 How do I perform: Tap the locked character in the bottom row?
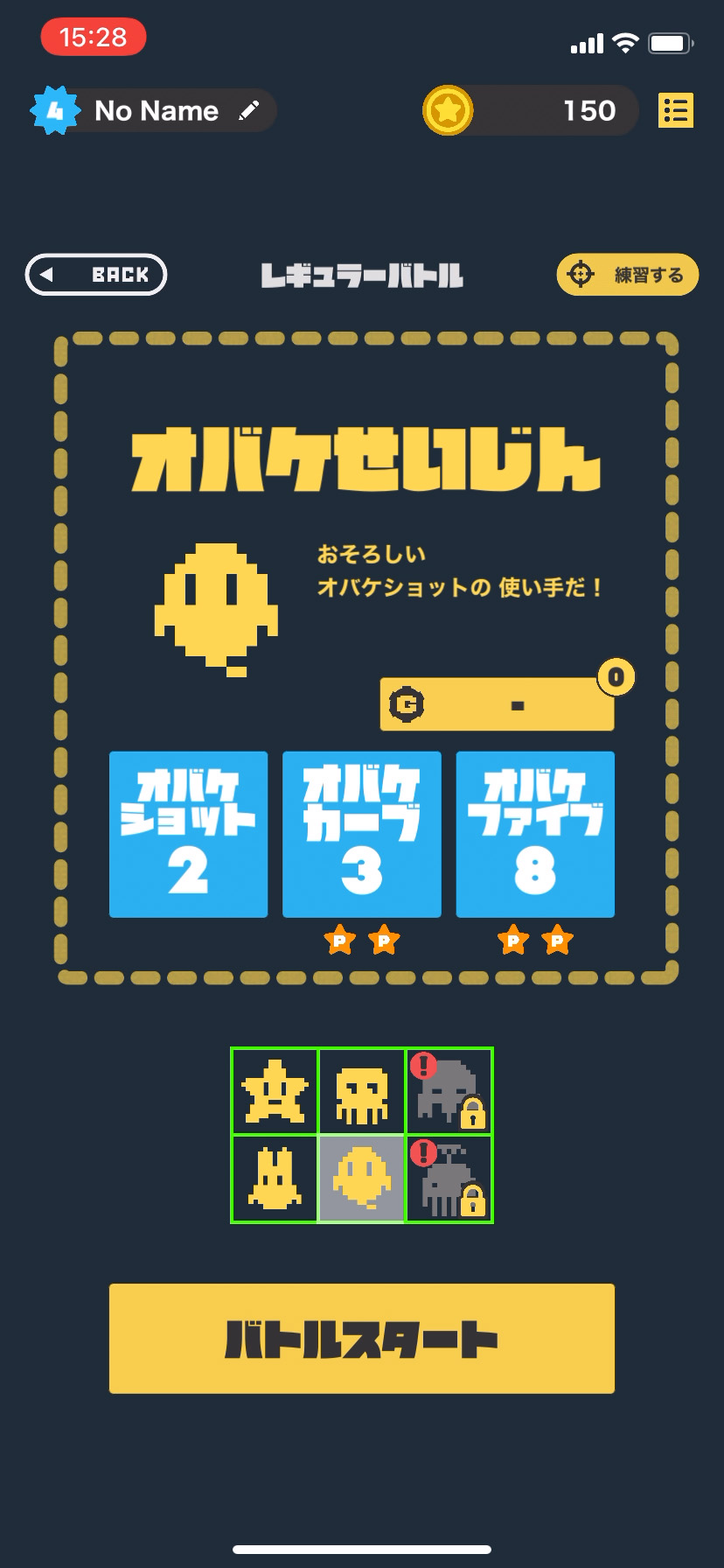[449, 1179]
